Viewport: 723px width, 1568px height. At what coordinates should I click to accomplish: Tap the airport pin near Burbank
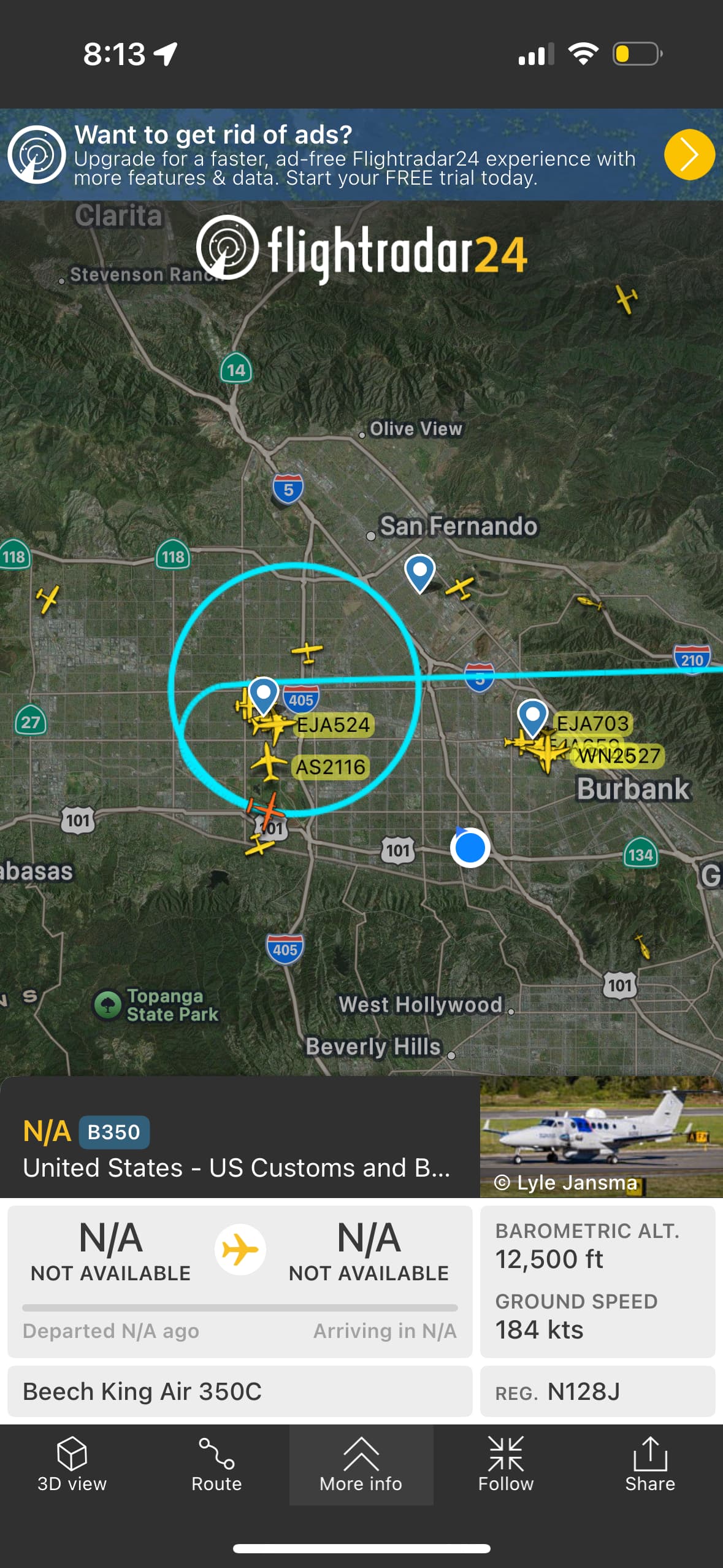coord(532,716)
